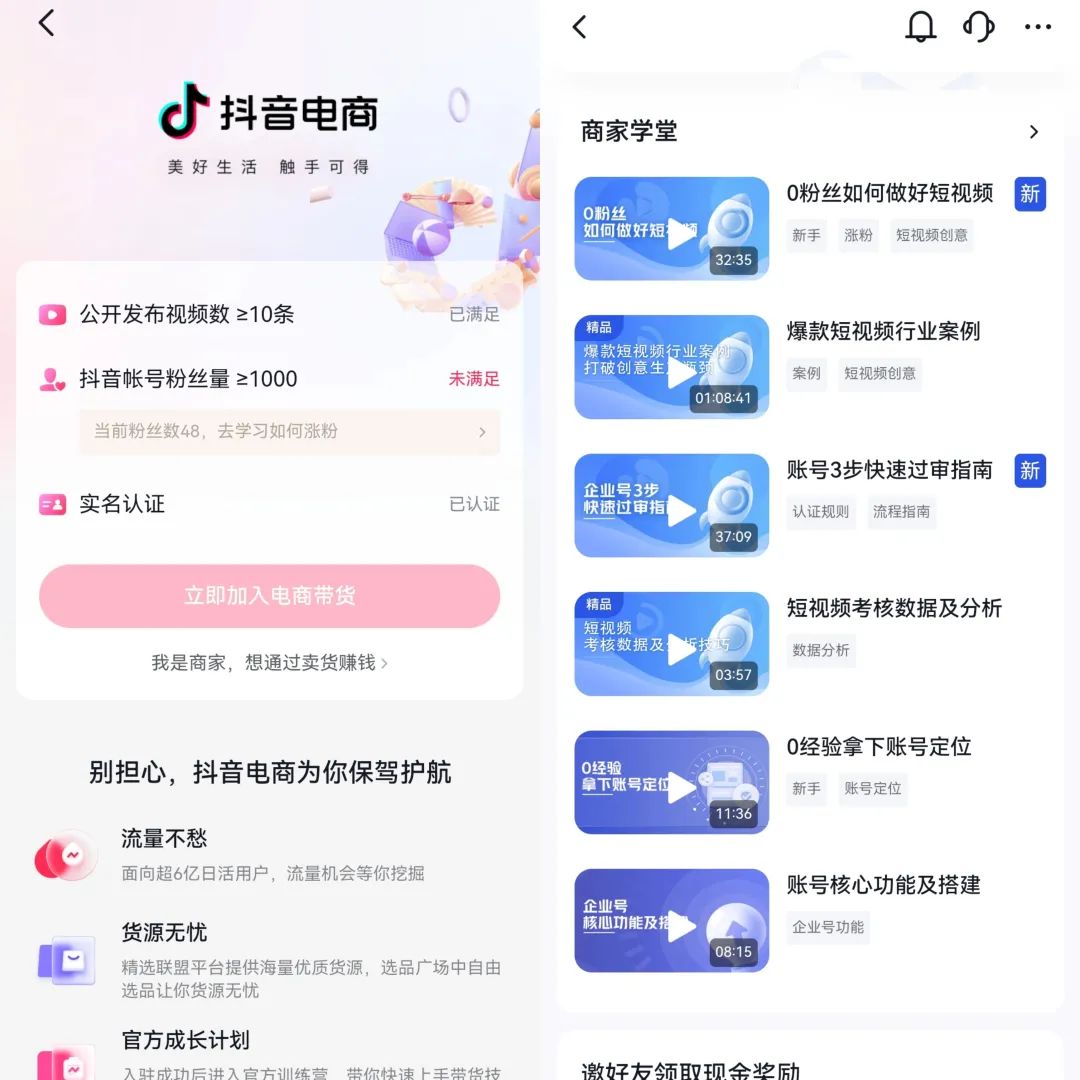This screenshot has width=1080, height=1080.
Task: Select the 涨粉 tag chip
Action: click(x=858, y=235)
